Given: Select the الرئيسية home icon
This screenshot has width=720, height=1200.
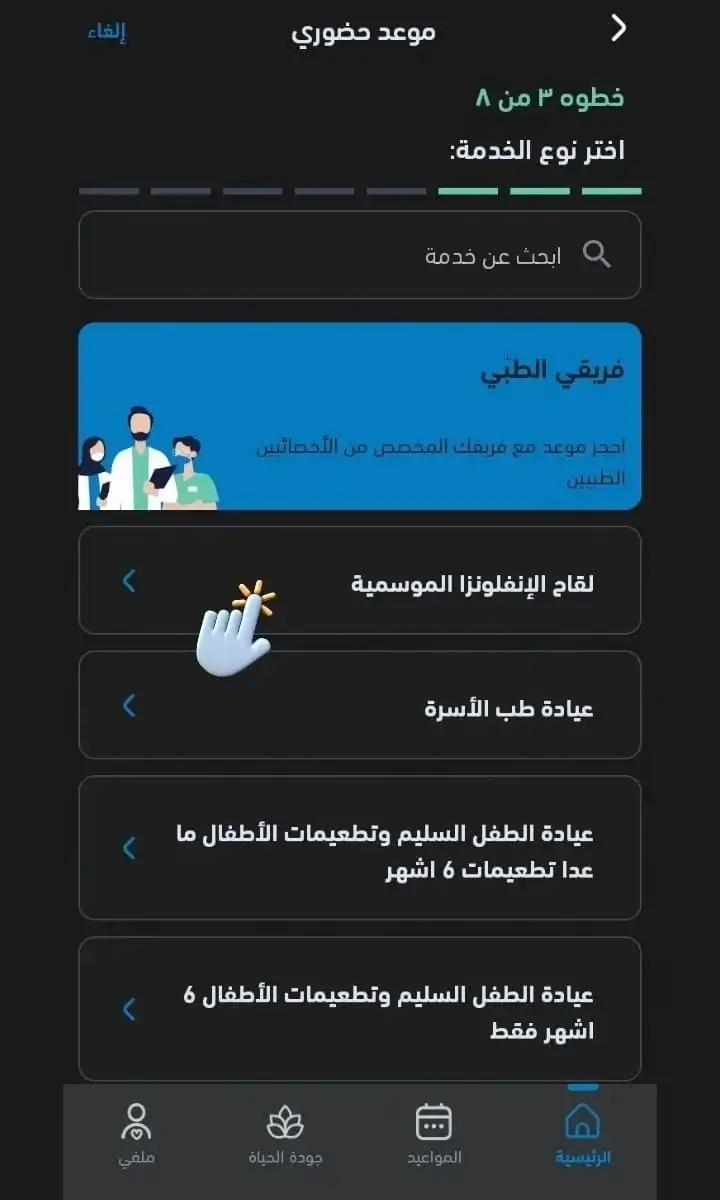Looking at the screenshot, I should click(x=584, y=1120).
